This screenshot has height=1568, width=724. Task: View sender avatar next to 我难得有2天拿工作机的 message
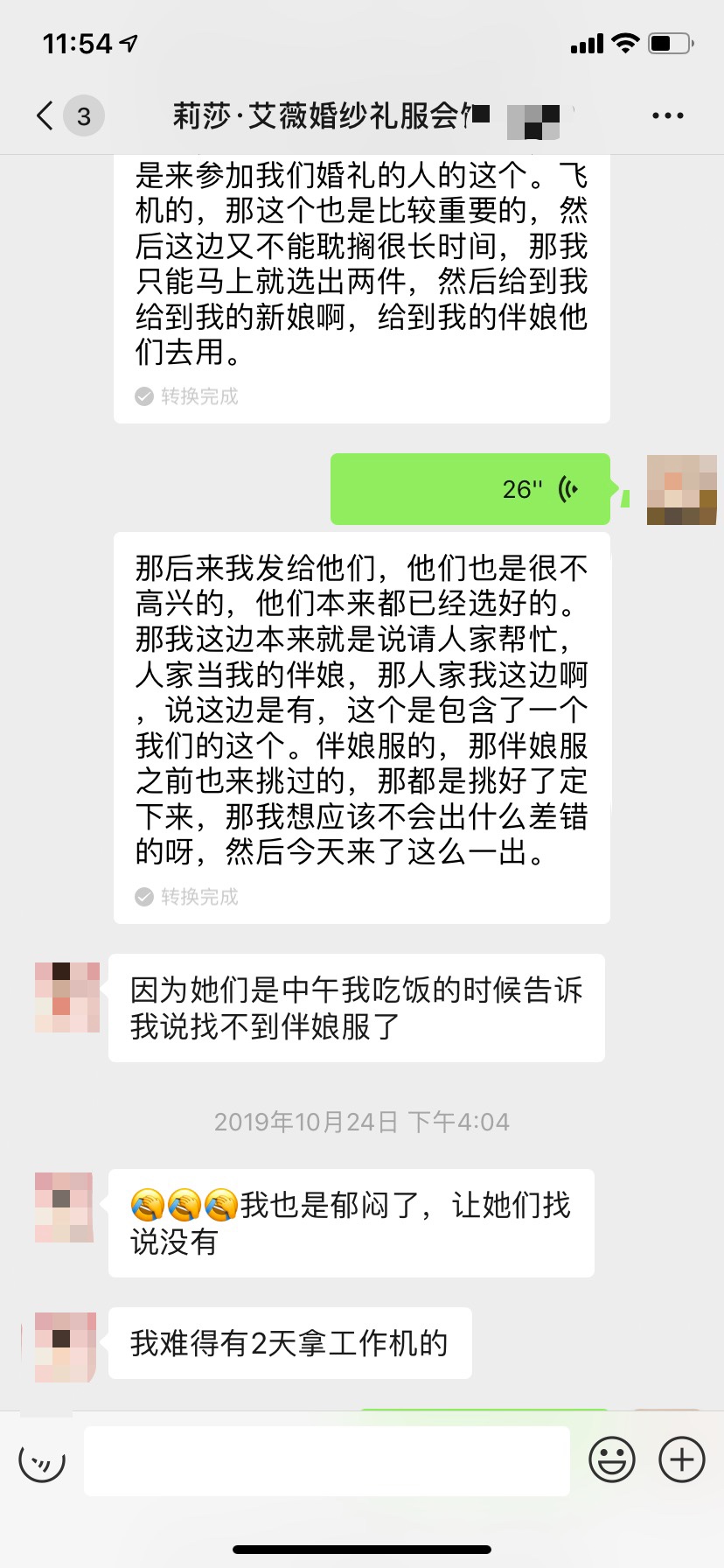pos(65,1347)
